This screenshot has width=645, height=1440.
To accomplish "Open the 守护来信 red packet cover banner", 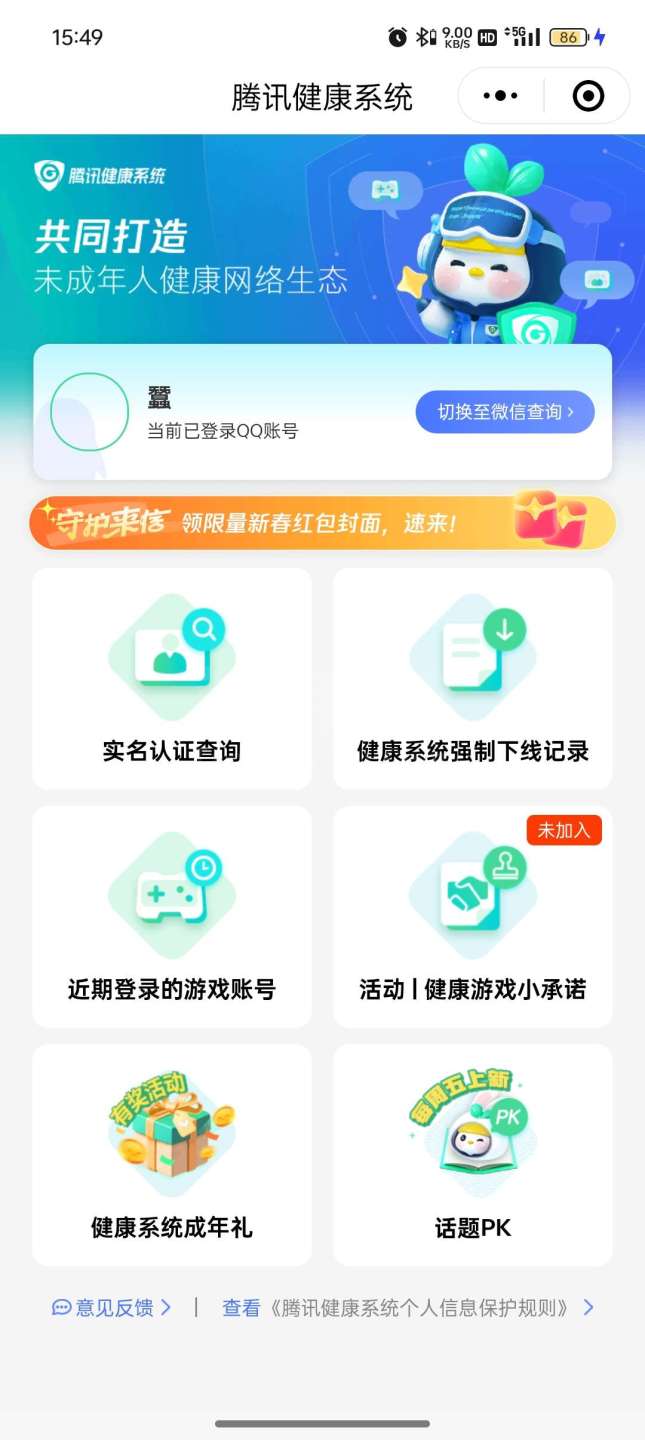I will pyautogui.click(x=322, y=523).
